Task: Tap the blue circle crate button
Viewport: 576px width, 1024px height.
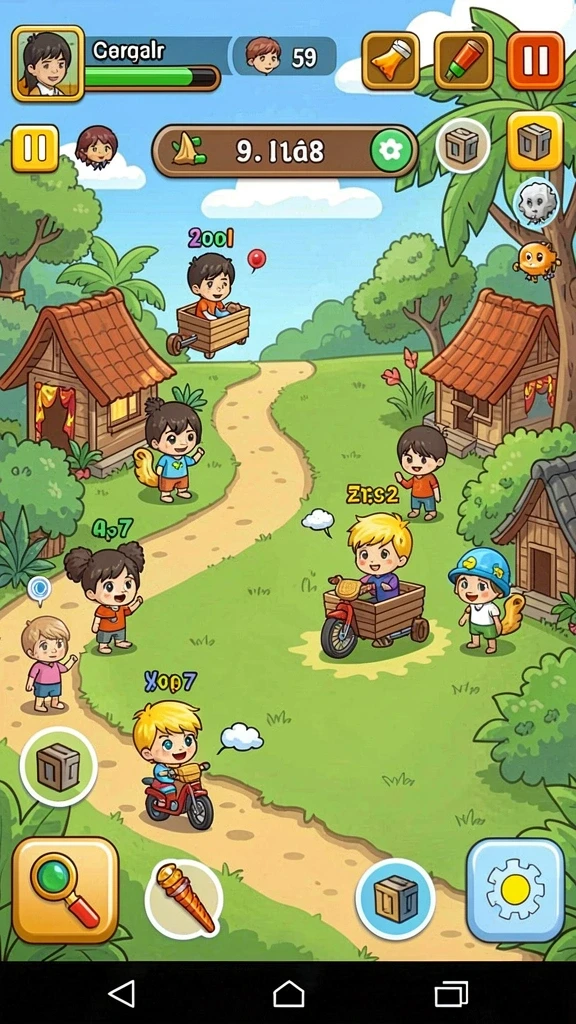Action: pos(395,899)
